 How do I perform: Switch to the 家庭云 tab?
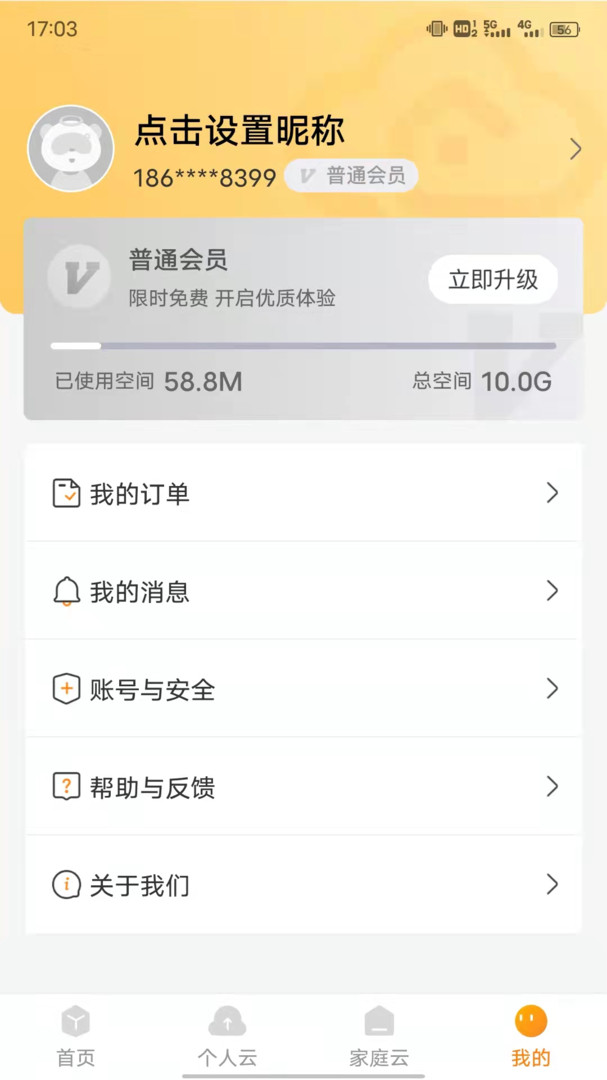coord(379,1037)
